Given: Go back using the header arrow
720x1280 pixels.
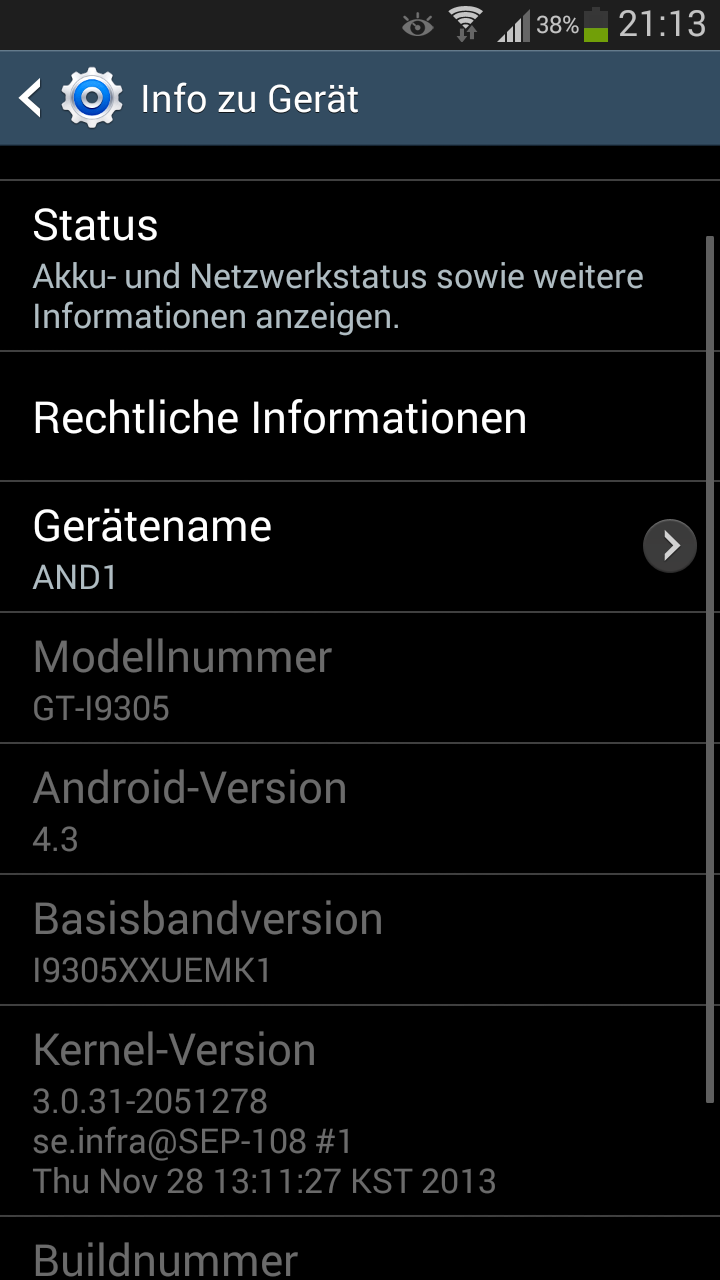Looking at the screenshot, I should pyautogui.click(x=32, y=99).
